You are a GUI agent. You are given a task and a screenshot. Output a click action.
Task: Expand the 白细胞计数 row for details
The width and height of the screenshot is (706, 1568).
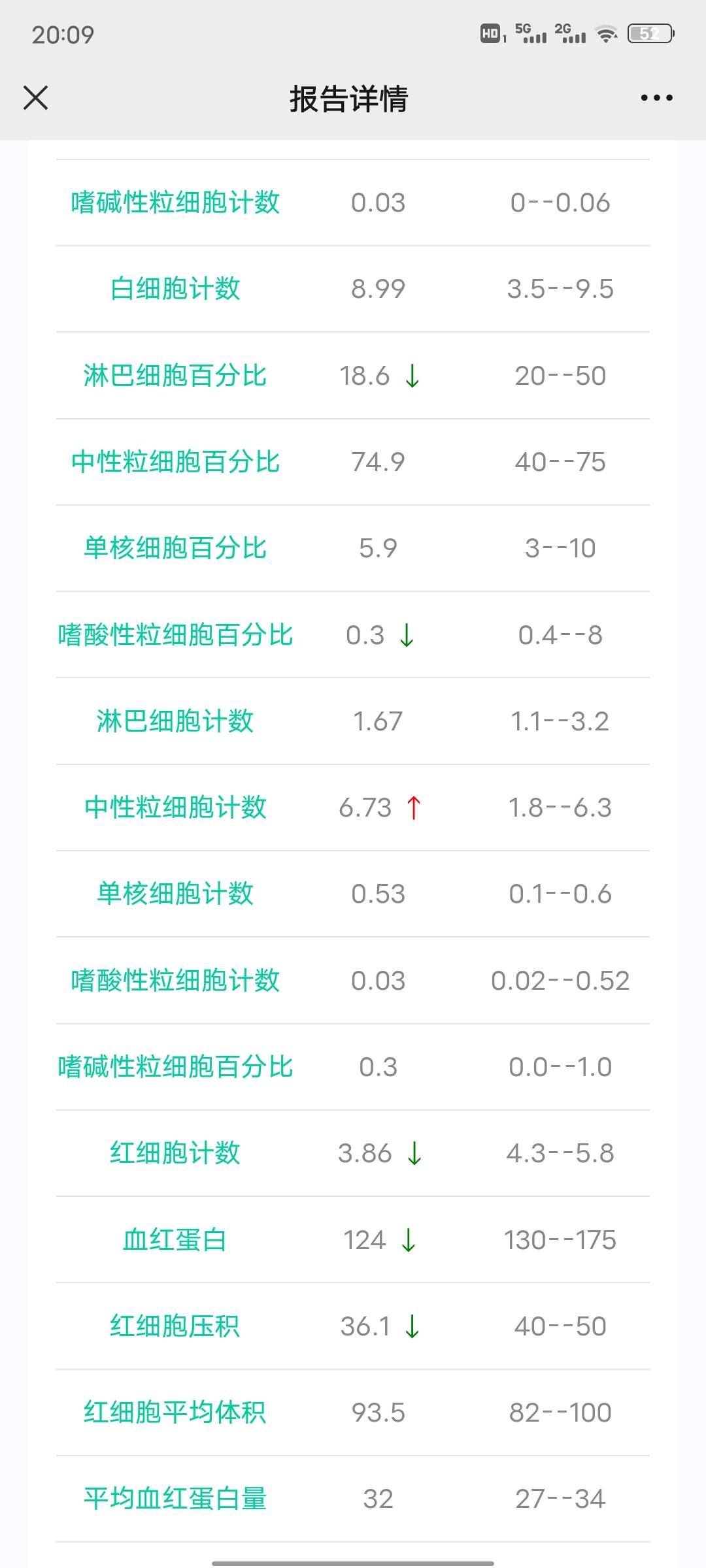353,289
